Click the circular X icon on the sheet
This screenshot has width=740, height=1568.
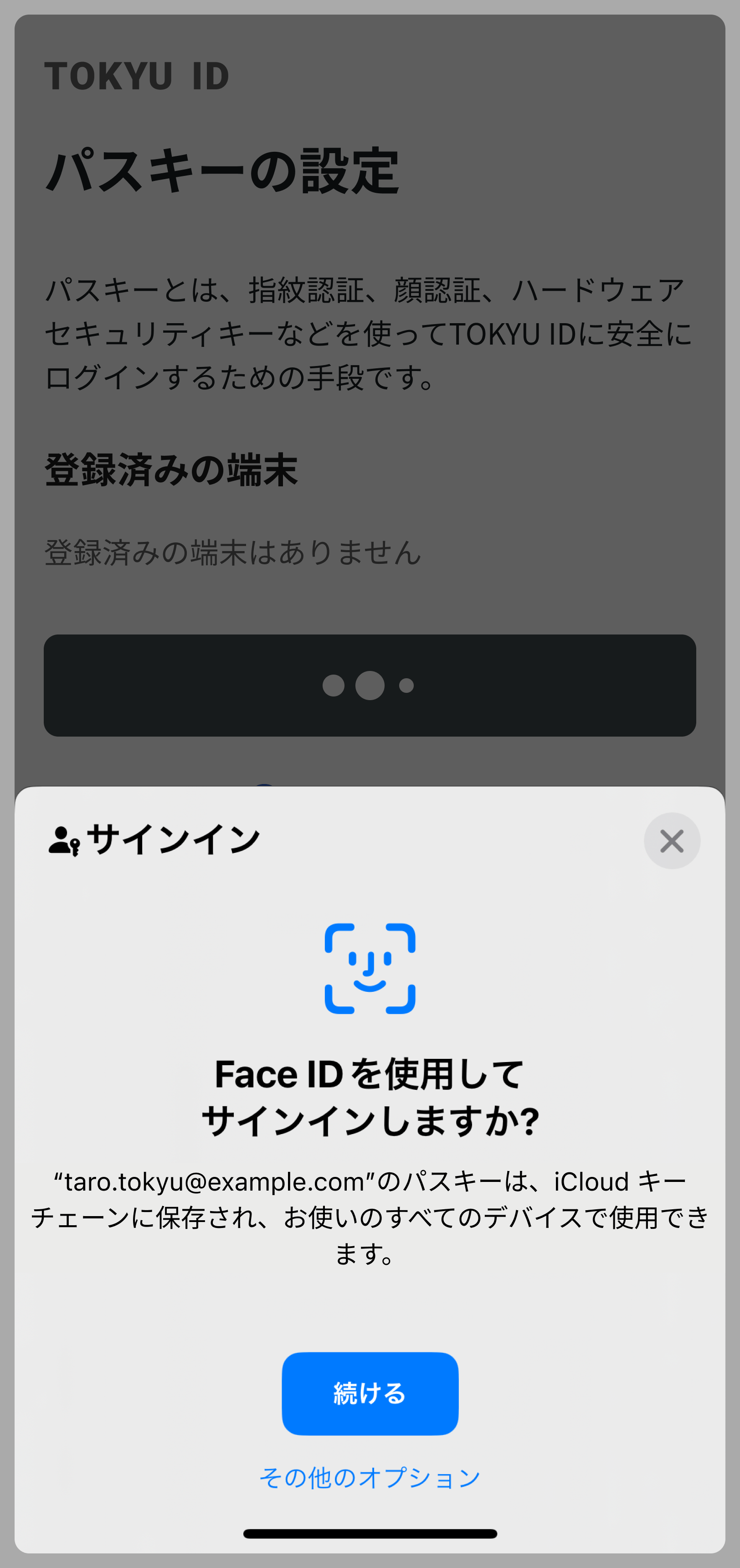pyautogui.click(x=672, y=841)
